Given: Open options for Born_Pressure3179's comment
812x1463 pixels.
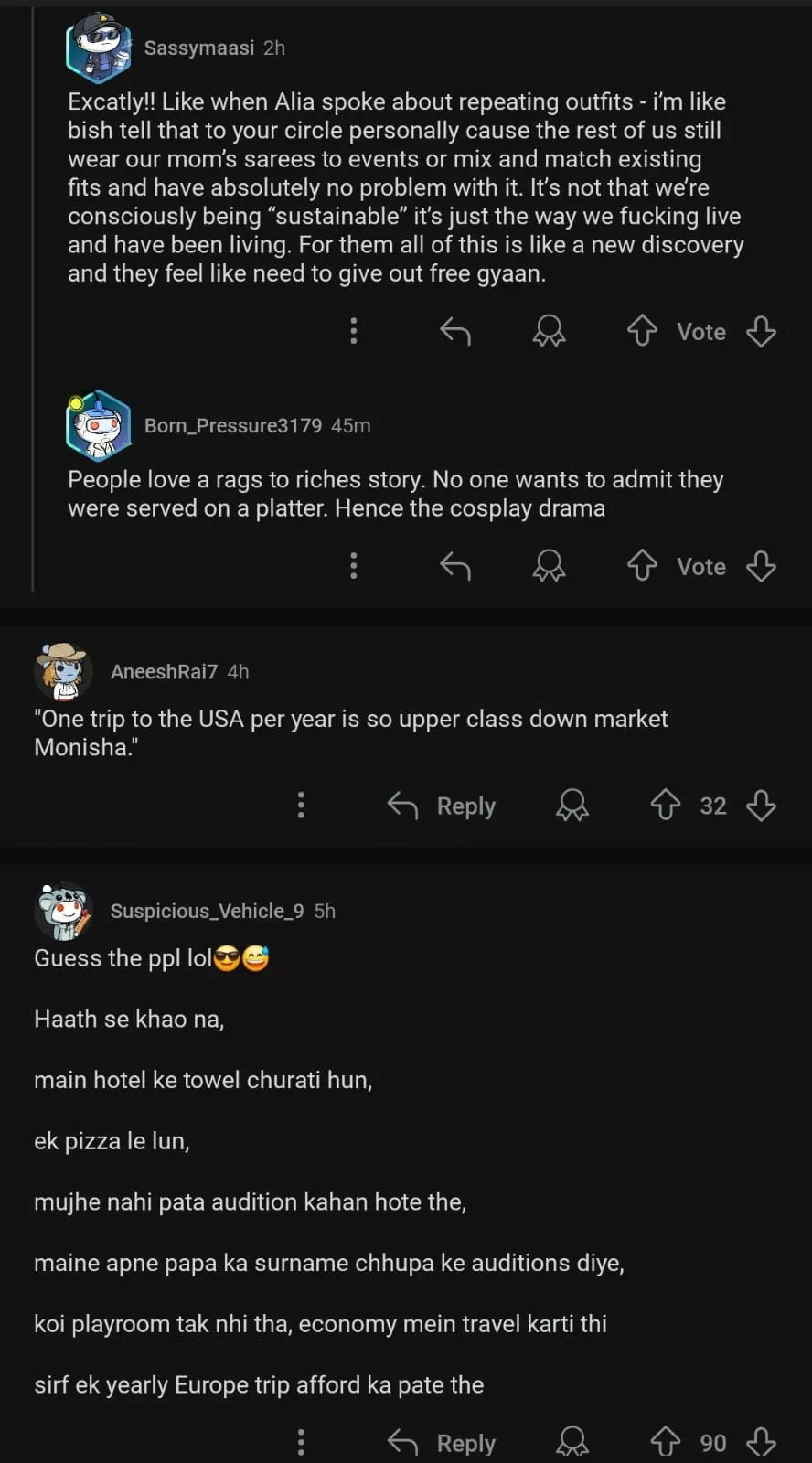Looking at the screenshot, I should (x=354, y=566).
